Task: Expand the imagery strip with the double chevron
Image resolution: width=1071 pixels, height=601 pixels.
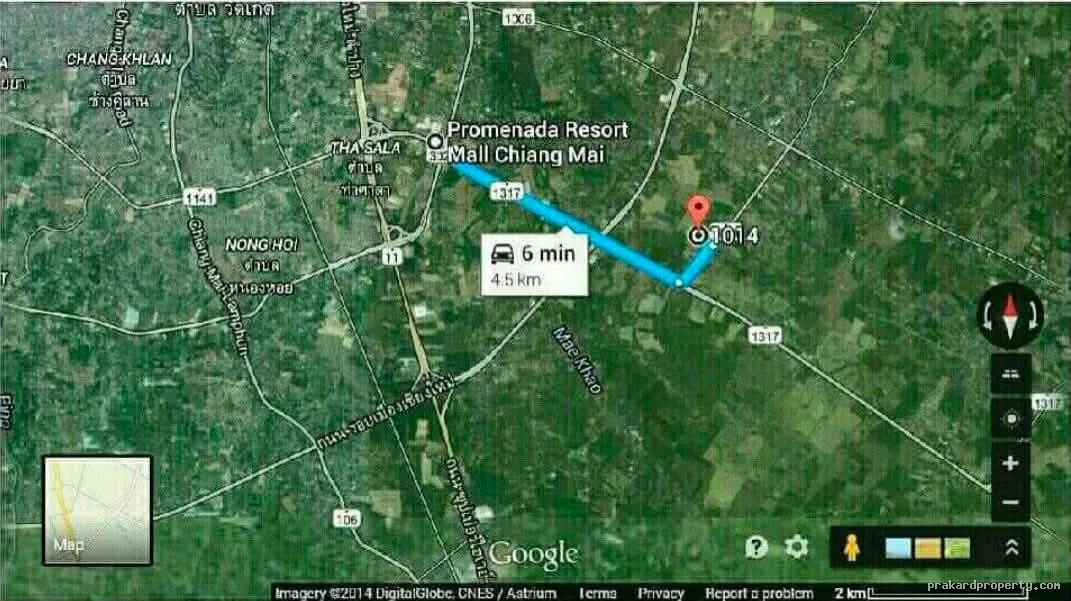Action: pyautogui.click(x=1012, y=547)
